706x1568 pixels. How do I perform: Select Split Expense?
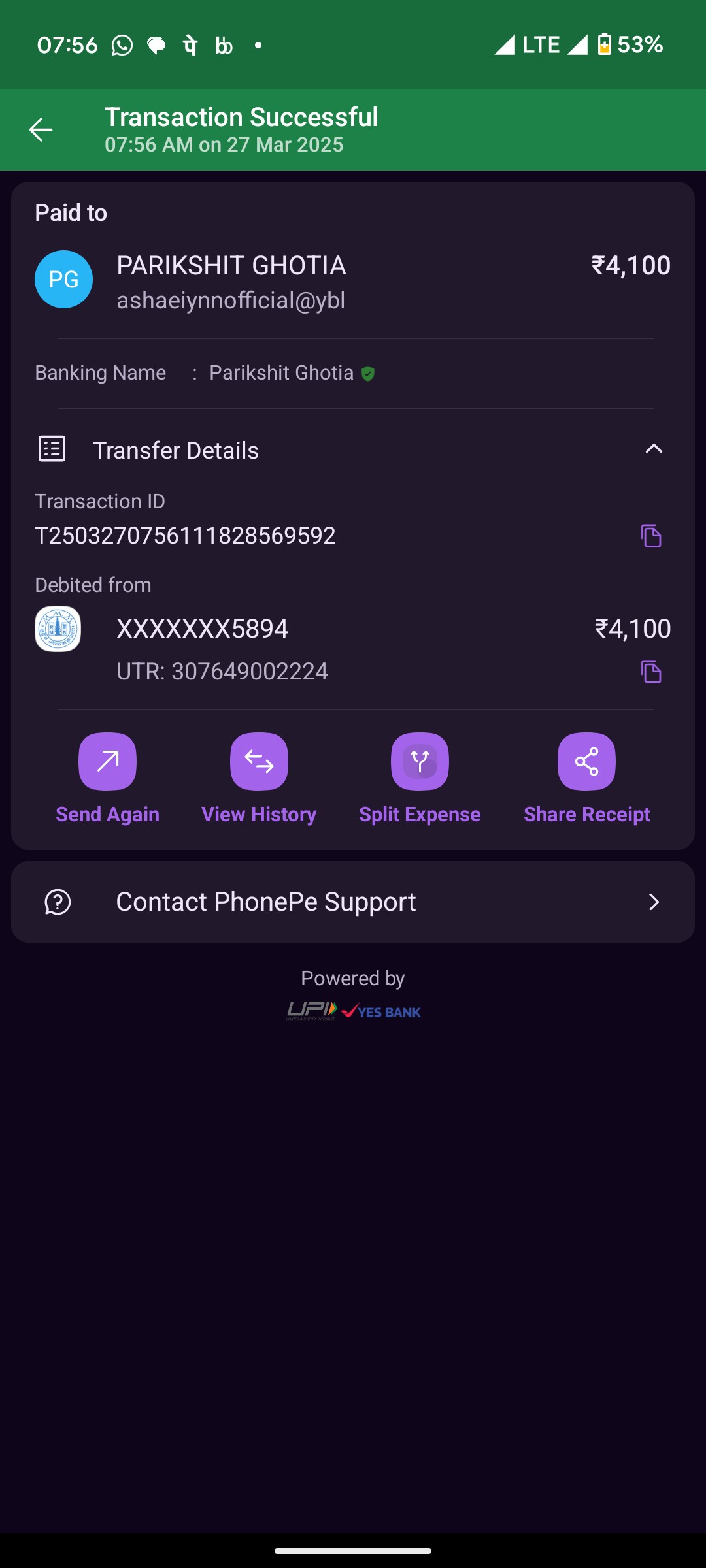pos(420,779)
